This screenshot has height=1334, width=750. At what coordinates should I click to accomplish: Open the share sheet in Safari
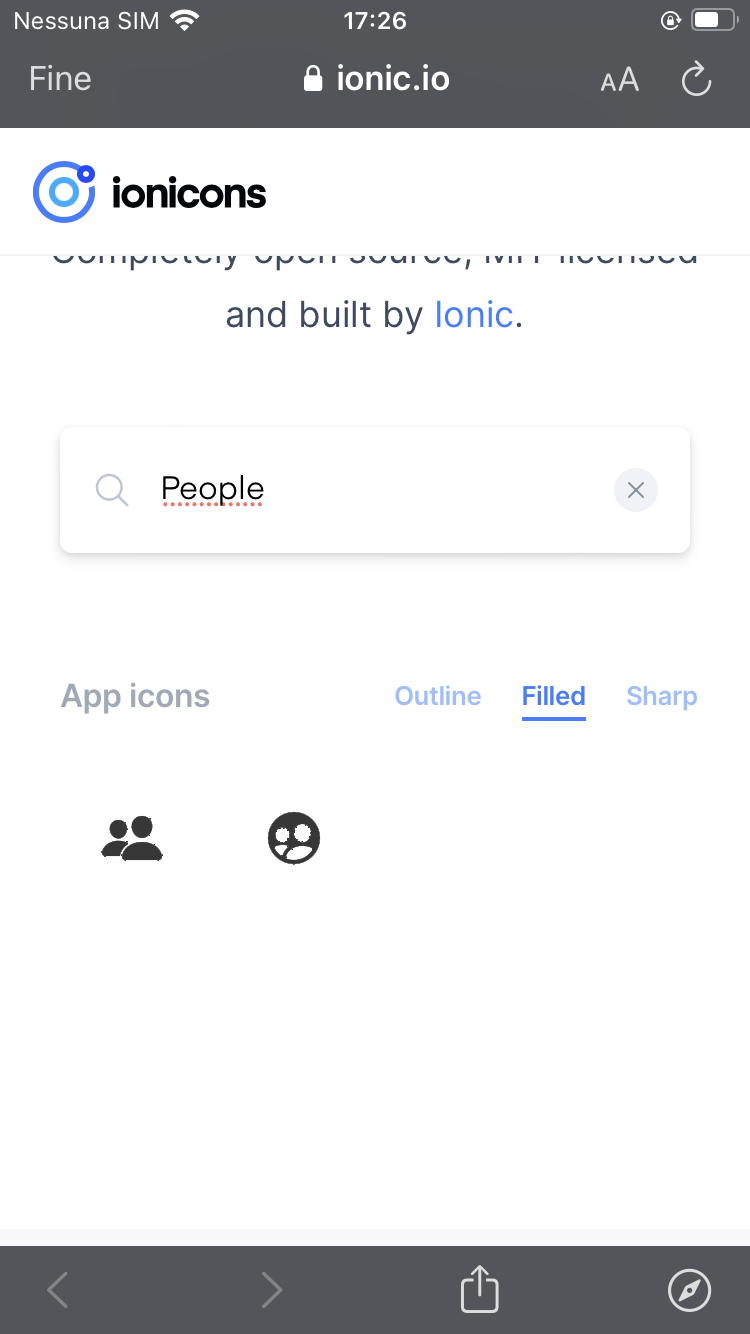pos(479,1289)
